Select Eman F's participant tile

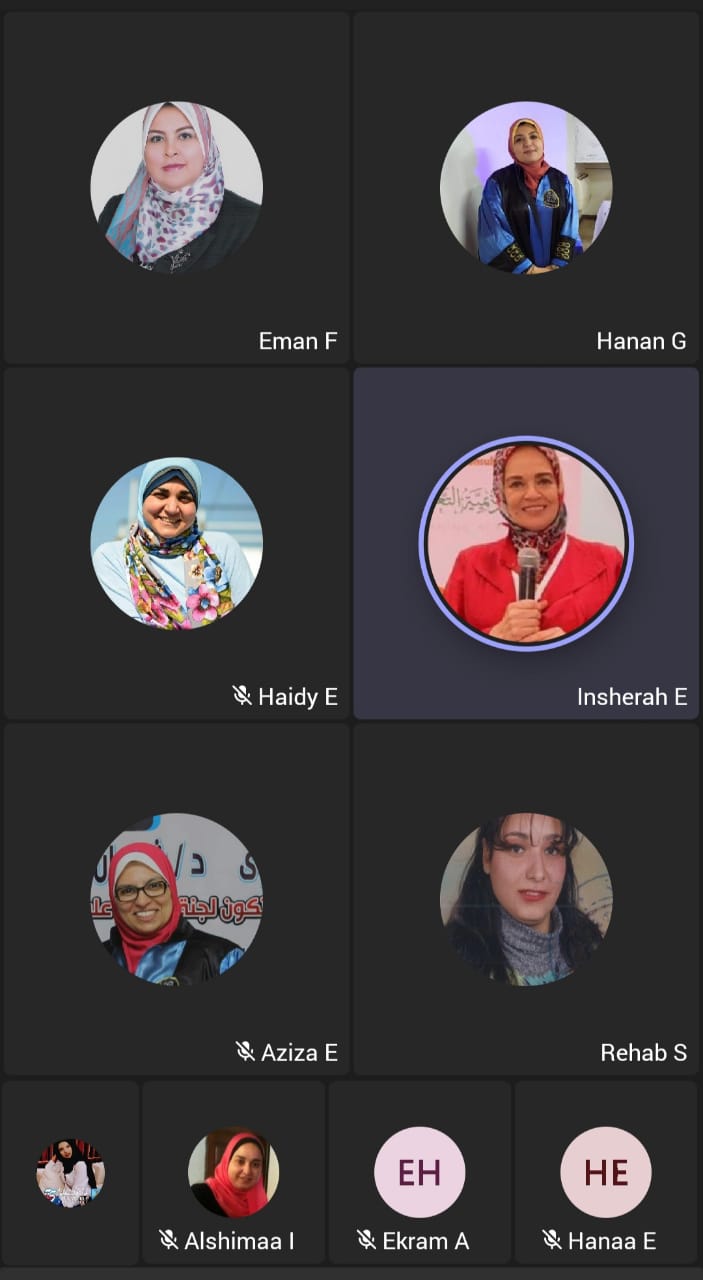tap(176, 187)
